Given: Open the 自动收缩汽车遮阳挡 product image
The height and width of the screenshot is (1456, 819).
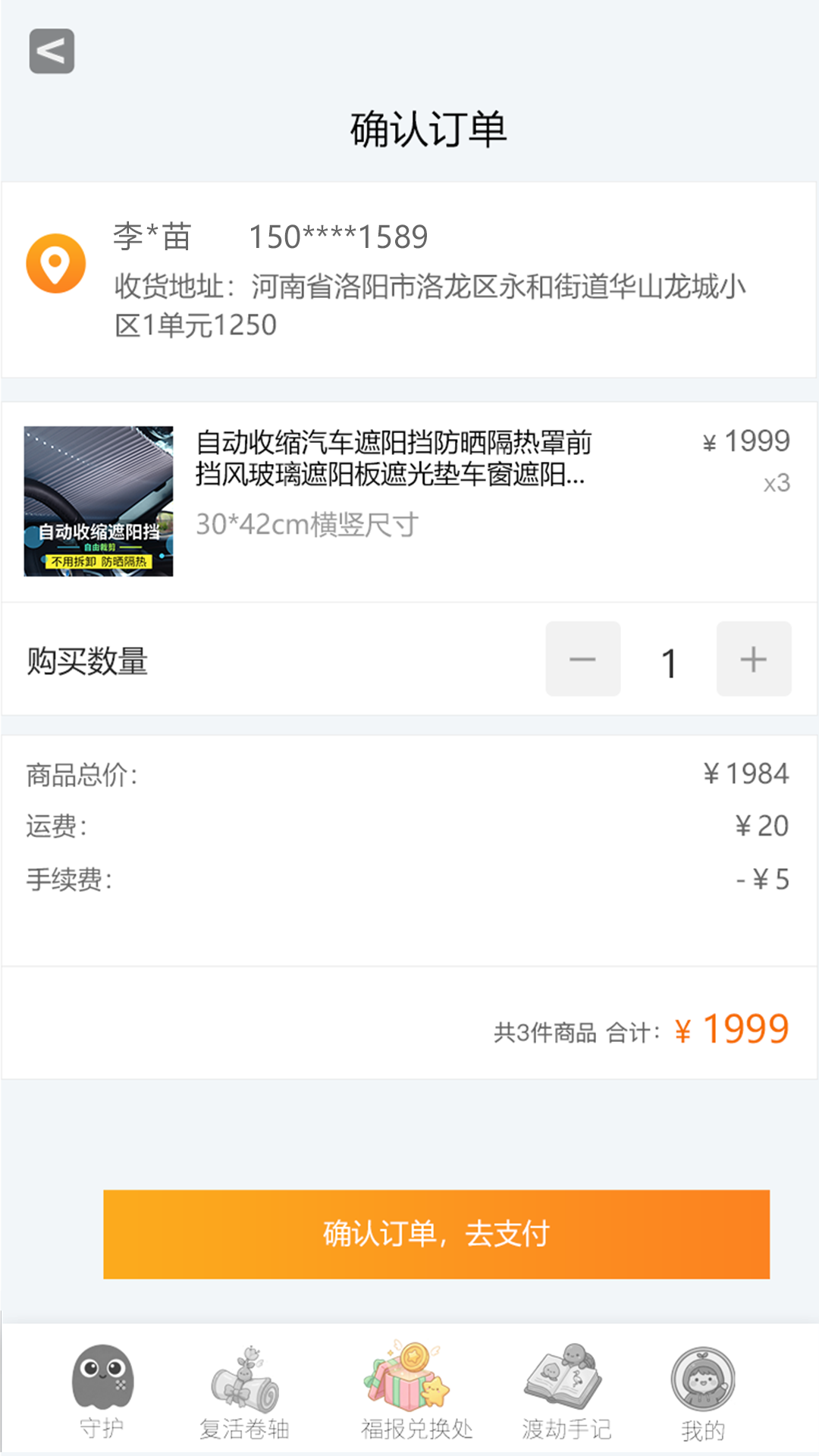Looking at the screenshot, I should 99,501.
